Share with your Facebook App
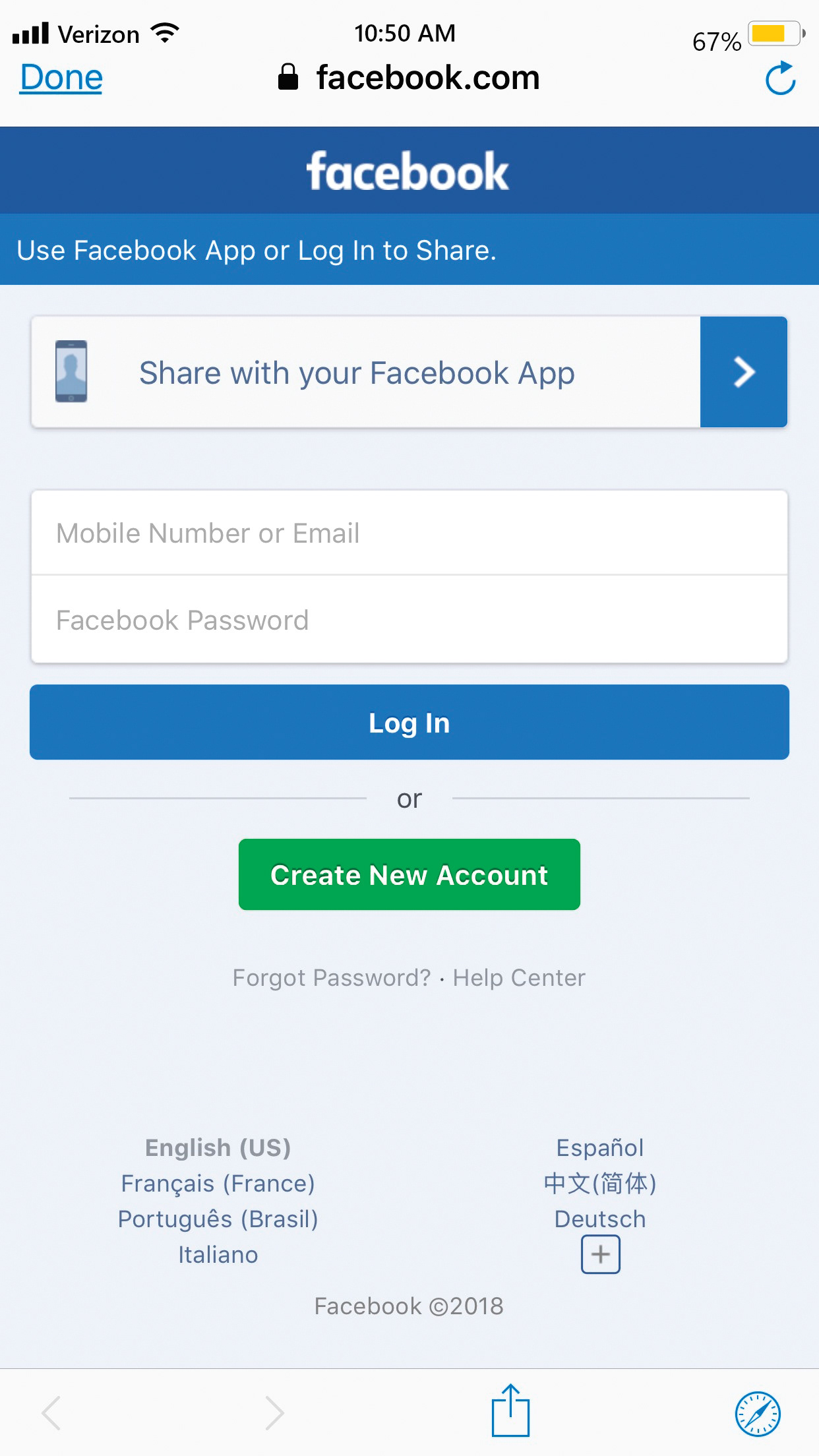Viewport: 819px width, 1456px height. tap(409, 372)
